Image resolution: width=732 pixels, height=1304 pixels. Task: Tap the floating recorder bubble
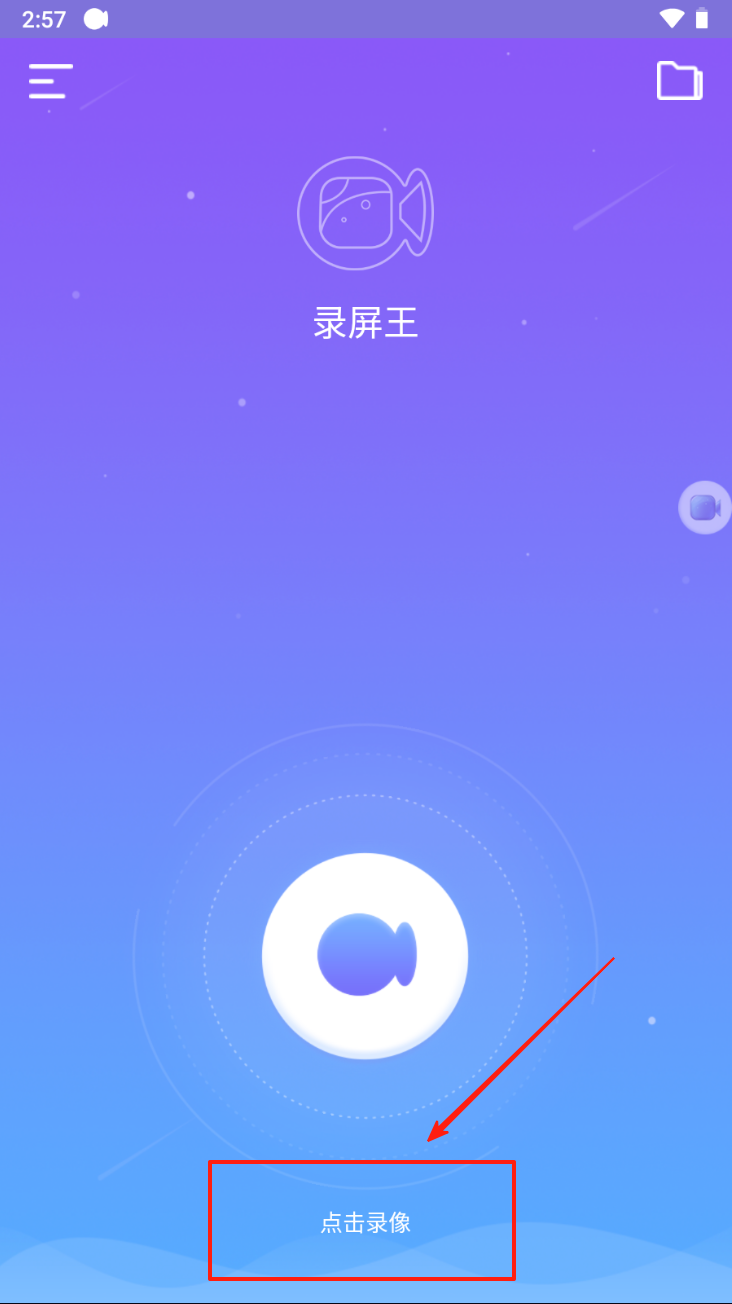click(705, 507)
